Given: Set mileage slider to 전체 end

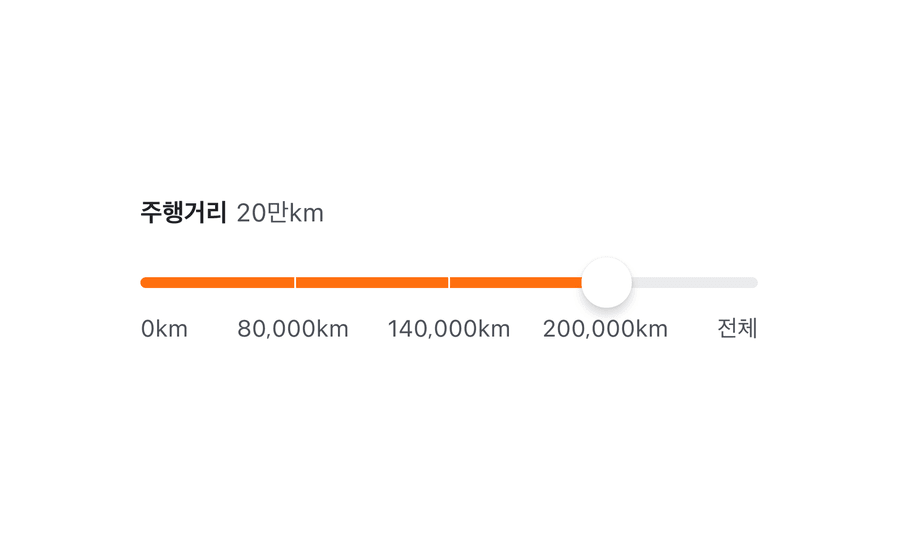Looking at the screenshot, I should point(753,283).
